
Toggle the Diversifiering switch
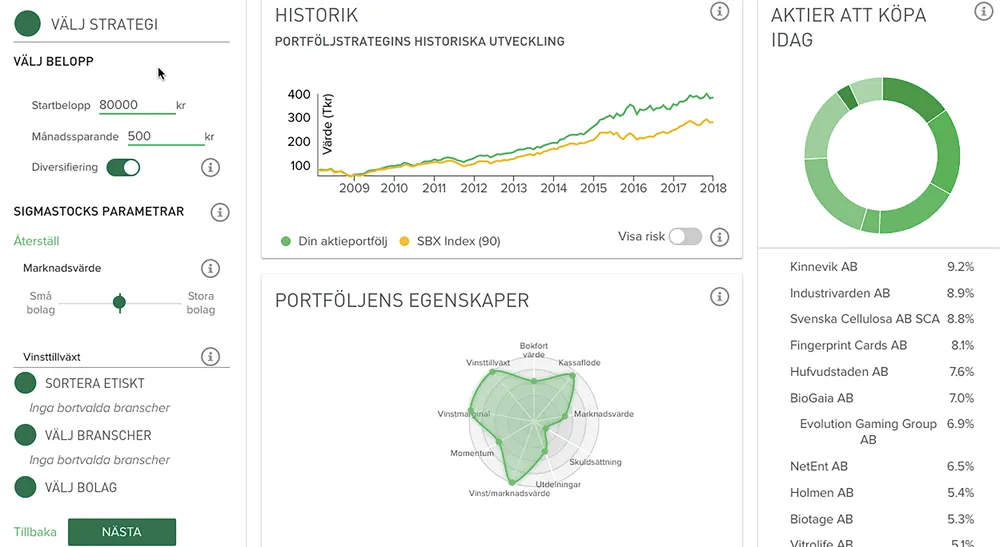point(123,167)
